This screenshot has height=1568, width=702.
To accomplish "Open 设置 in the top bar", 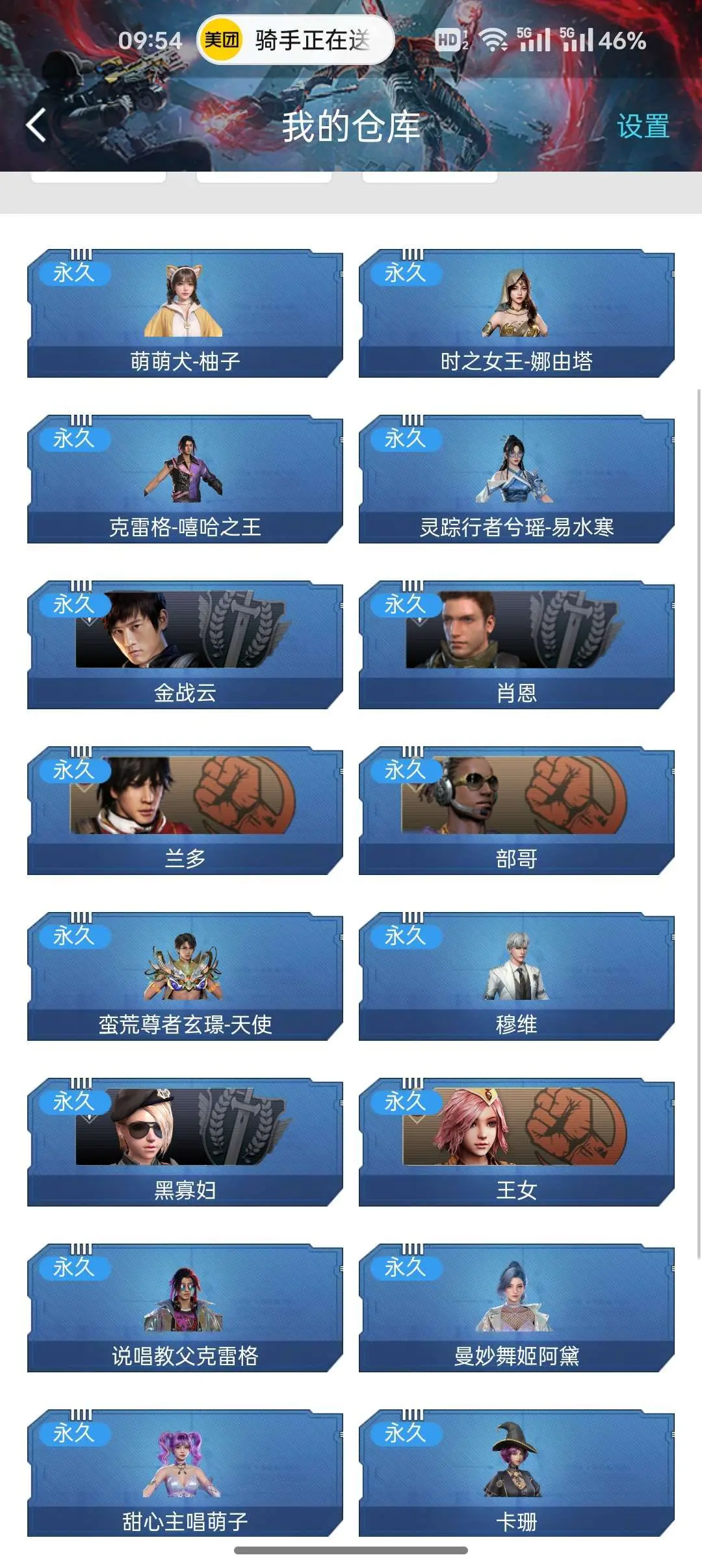I will pos(642,126).
